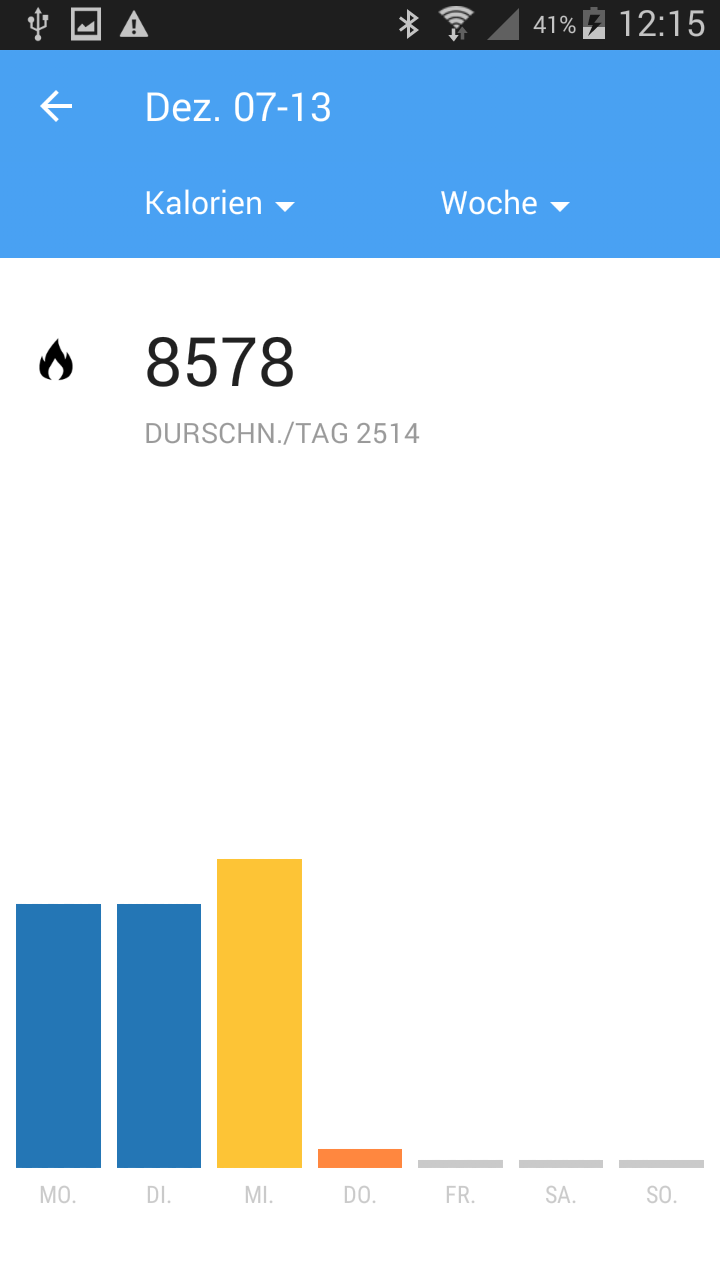720x1280 pixels.
Task: Select the blue Tuesday bar labeled DI.
Action: click(x=159, y=1035)
